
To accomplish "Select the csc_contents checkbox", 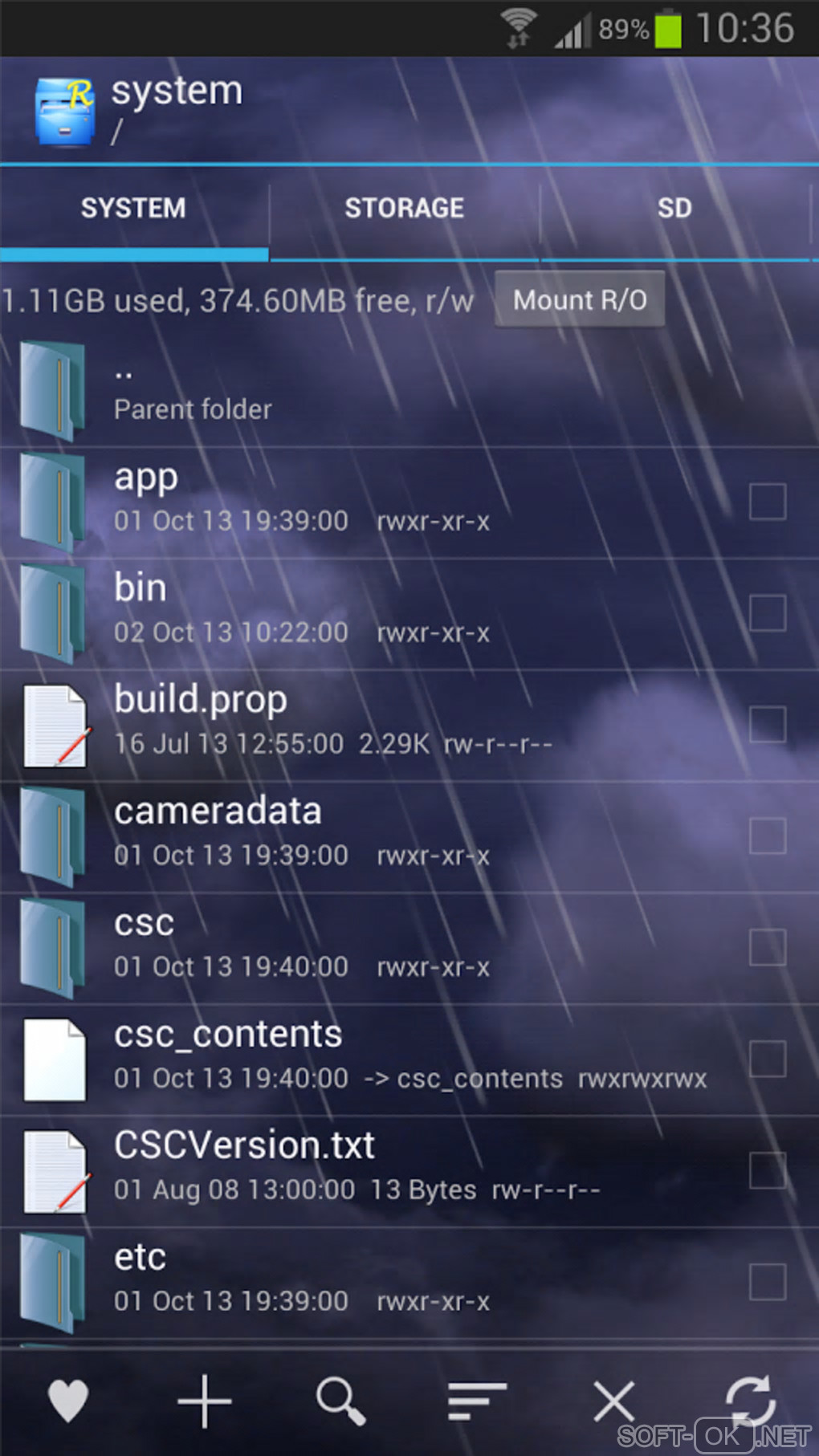I will 767,1059.
